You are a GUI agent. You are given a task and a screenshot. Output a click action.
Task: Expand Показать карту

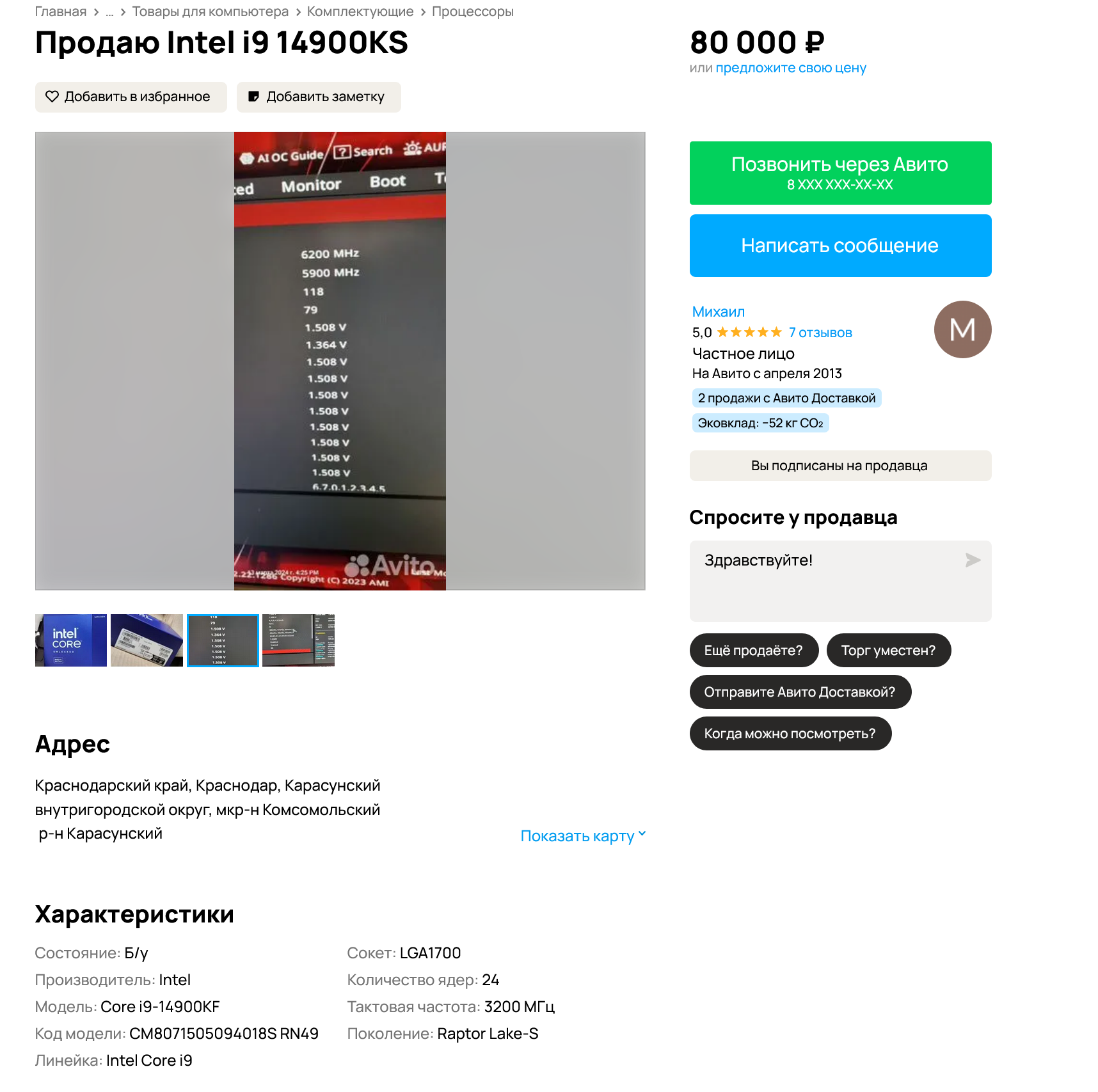pyautogui.click(x=582, y=836)
